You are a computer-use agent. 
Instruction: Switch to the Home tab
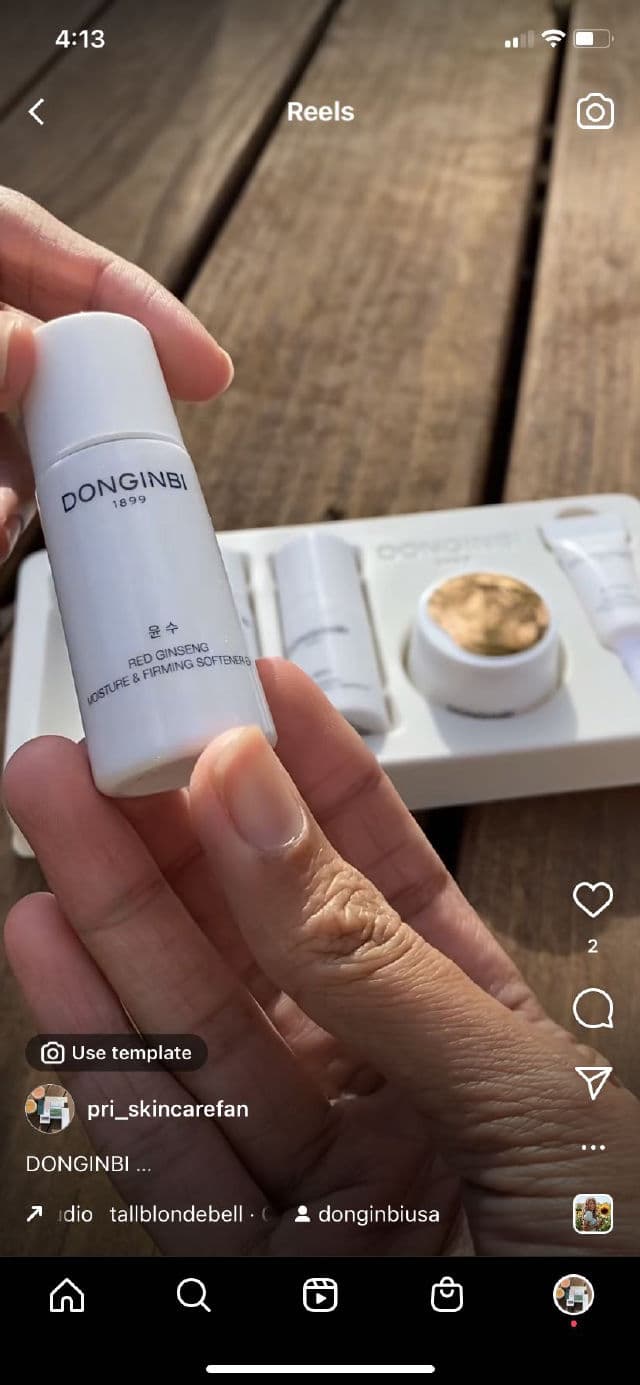(x=67, y=1296)
